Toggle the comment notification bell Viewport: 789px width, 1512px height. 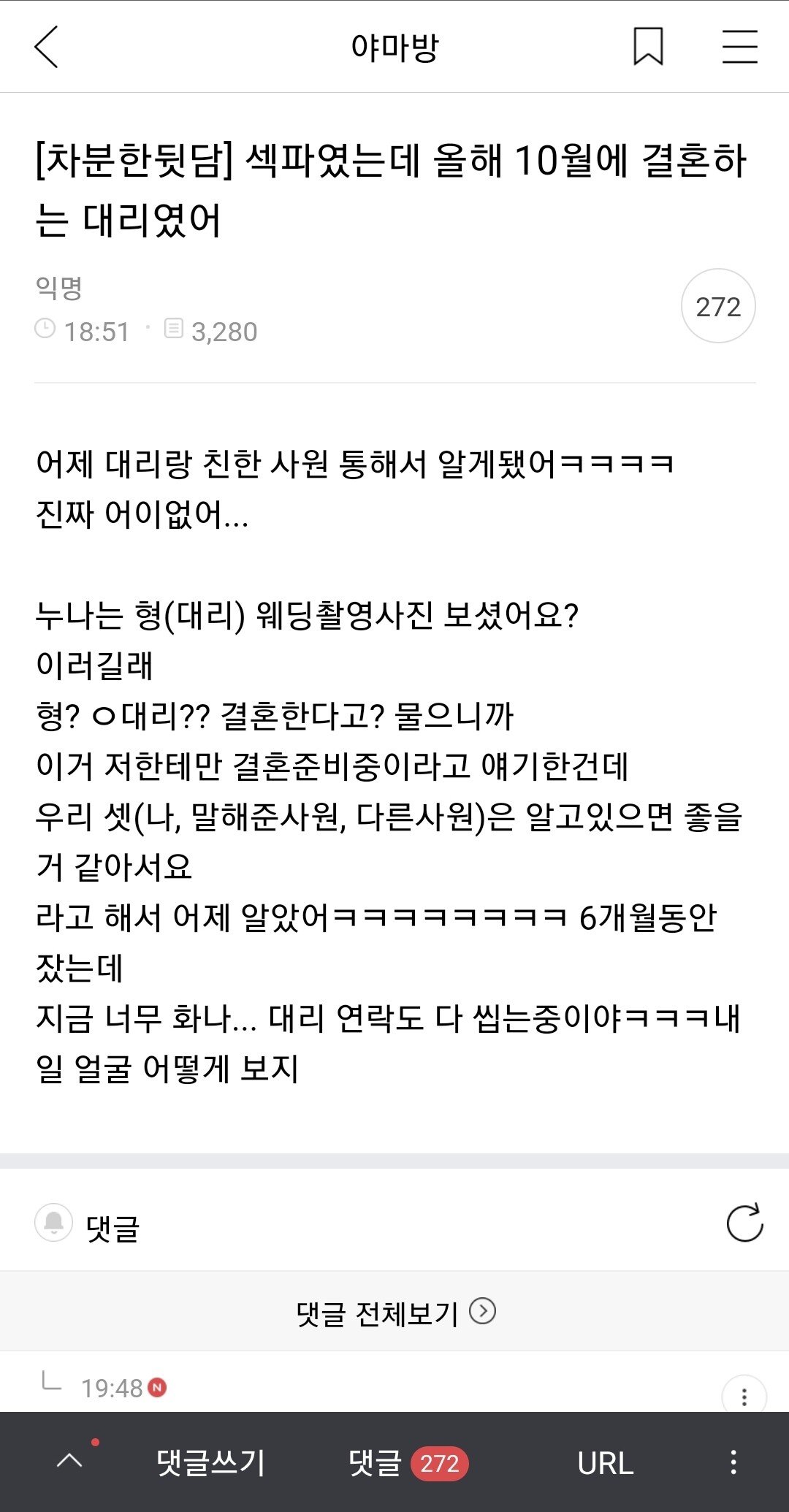tap(54, 1223)
